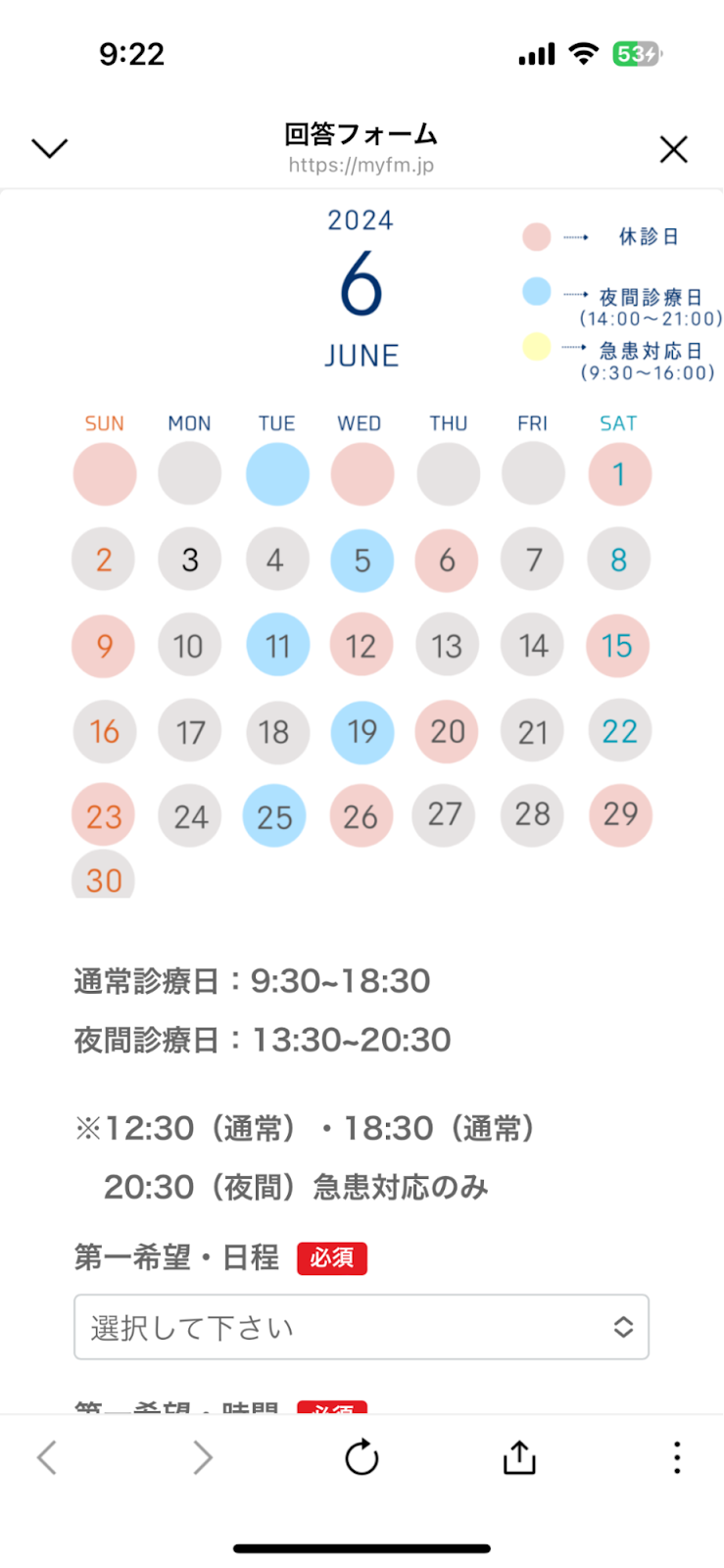
Task: Open the browser options menu
Action: [x=676, y=1457]
